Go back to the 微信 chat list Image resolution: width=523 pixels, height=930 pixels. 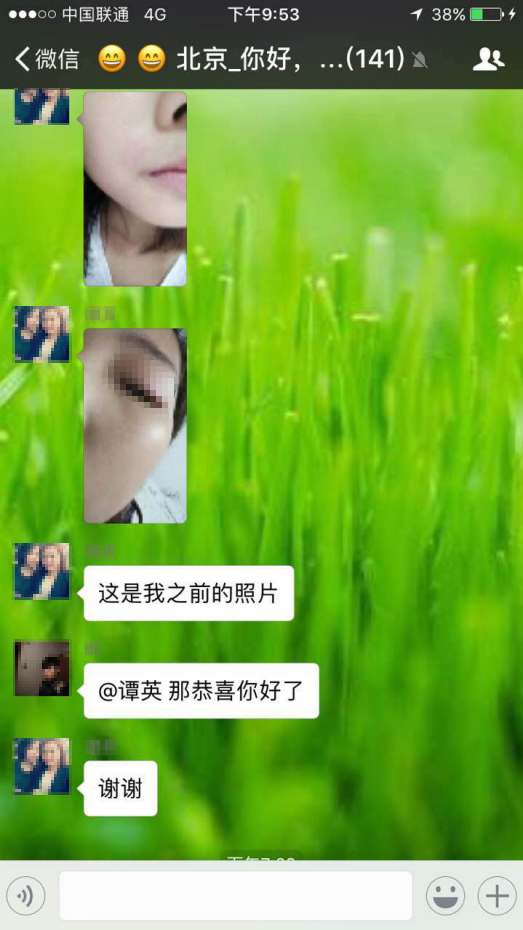click(47, 60)
